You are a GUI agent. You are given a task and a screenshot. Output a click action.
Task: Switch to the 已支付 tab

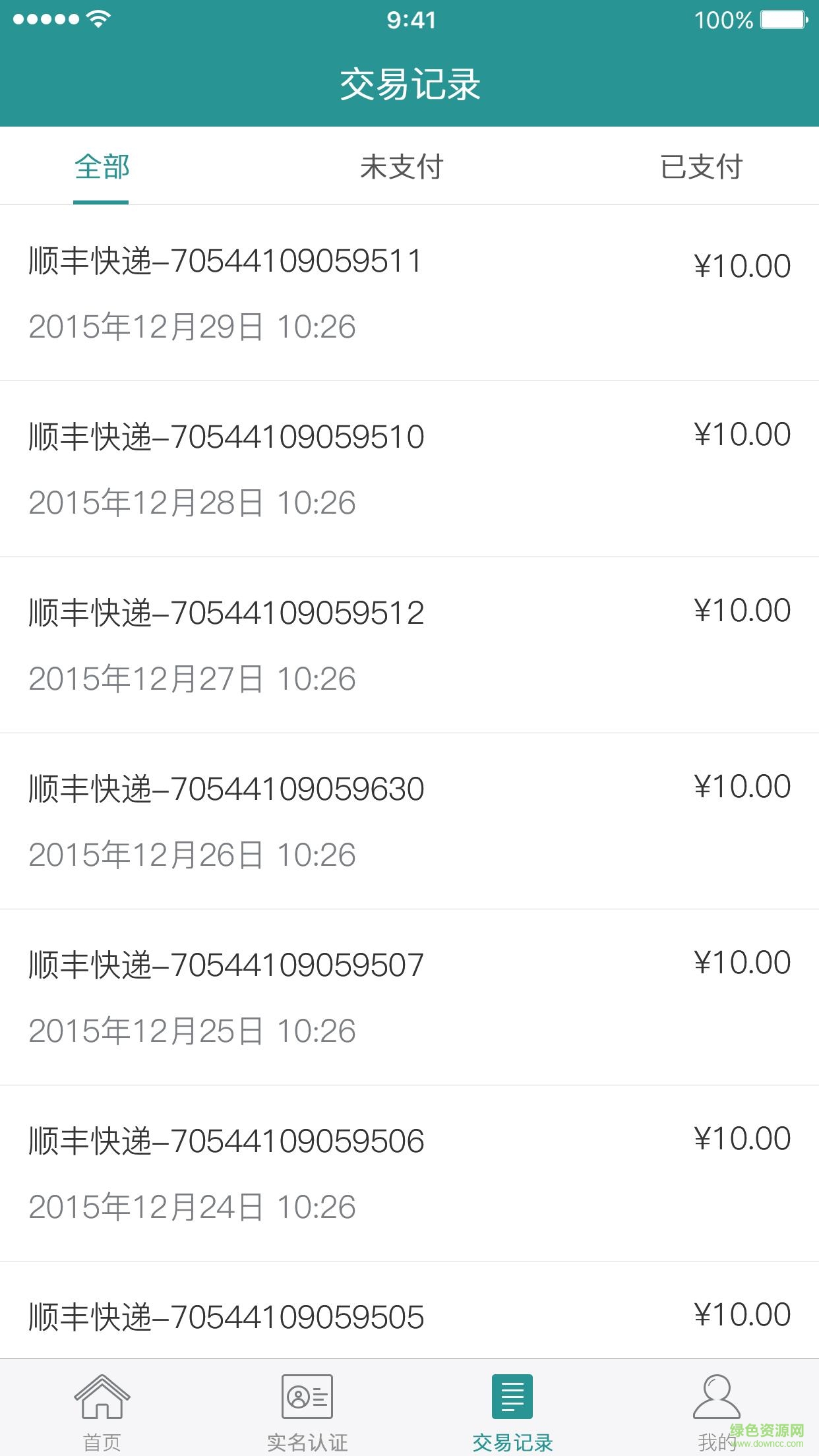(x=702, y=167)
